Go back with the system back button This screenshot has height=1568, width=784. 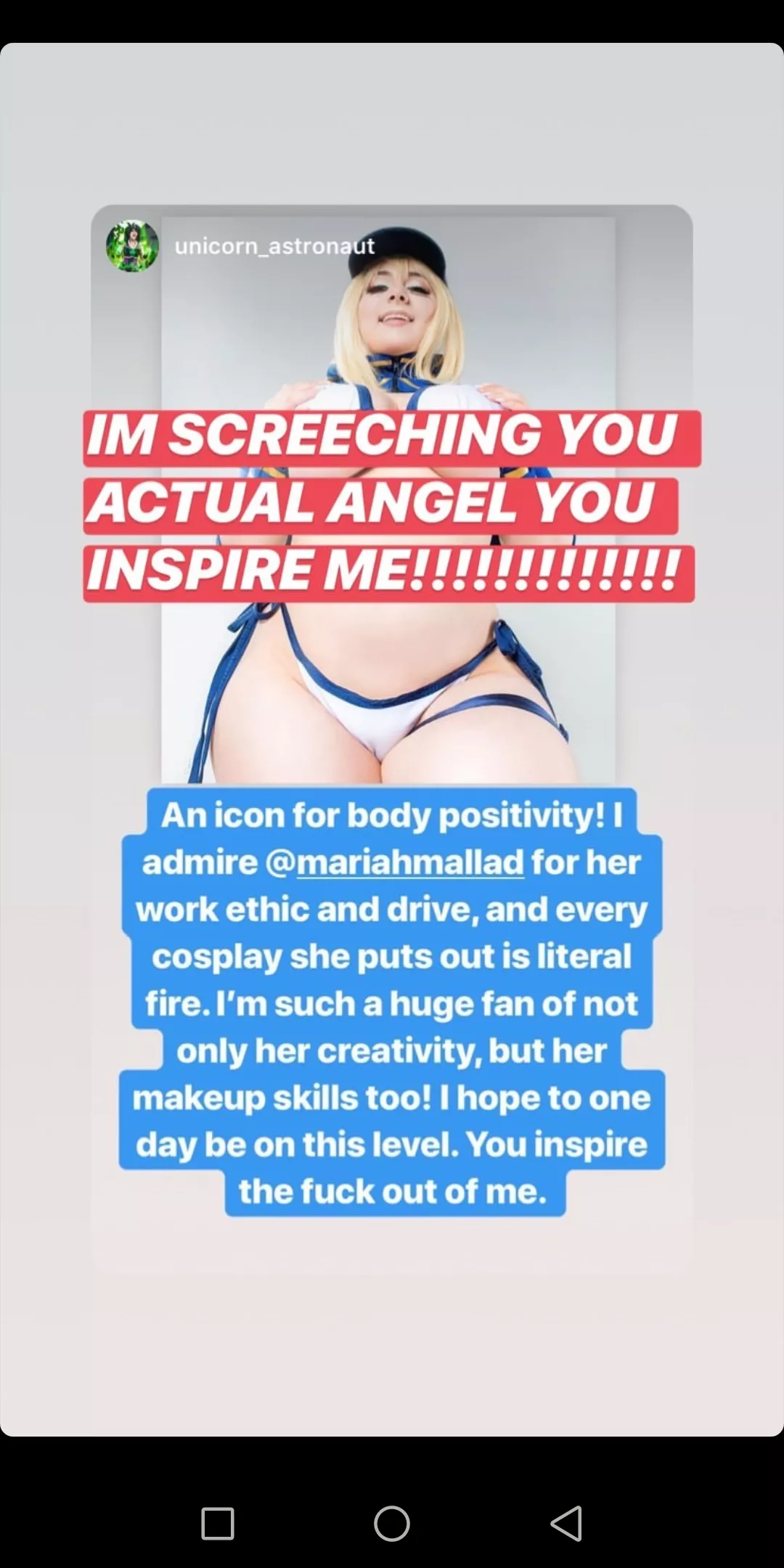click(x=567, y=1523)
